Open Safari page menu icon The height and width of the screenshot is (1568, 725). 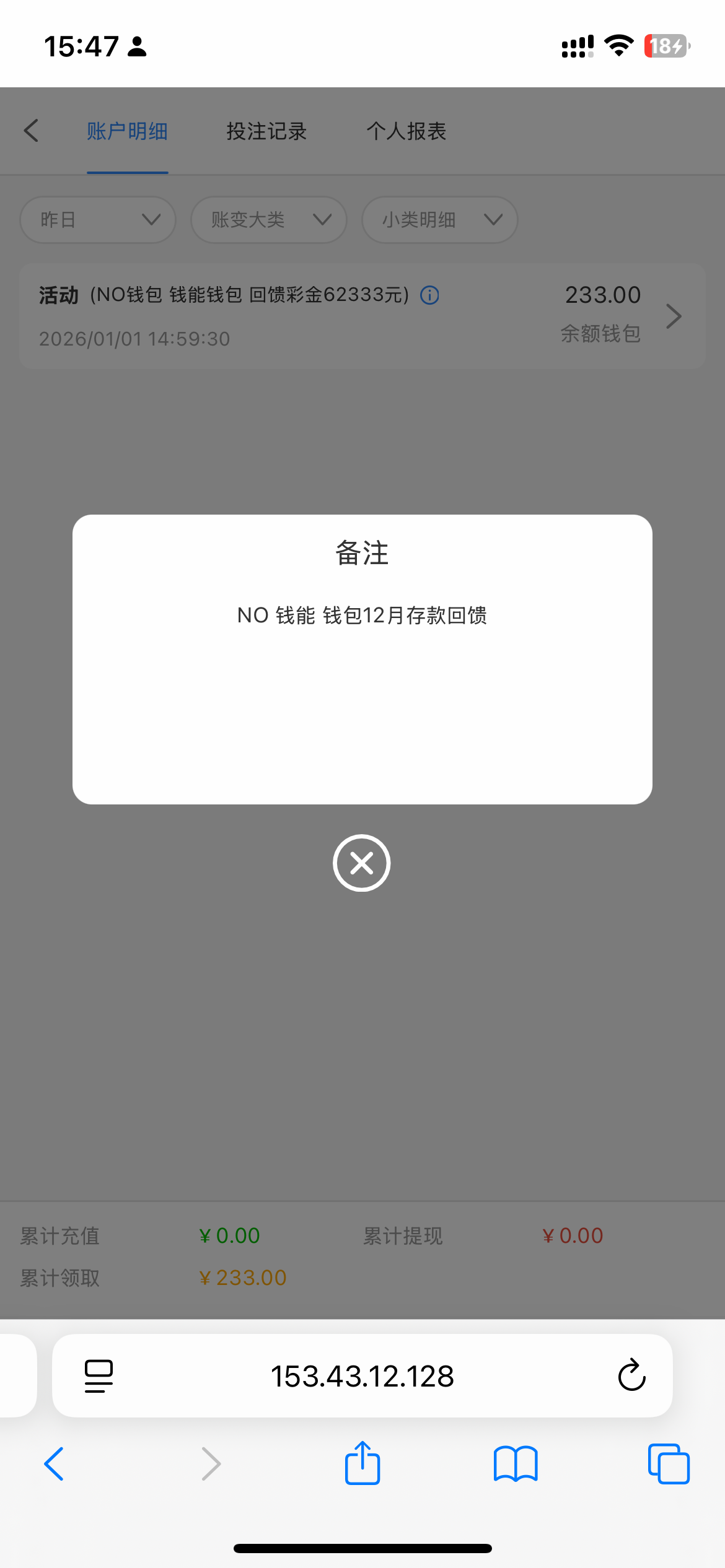[x=99, y=1375]
